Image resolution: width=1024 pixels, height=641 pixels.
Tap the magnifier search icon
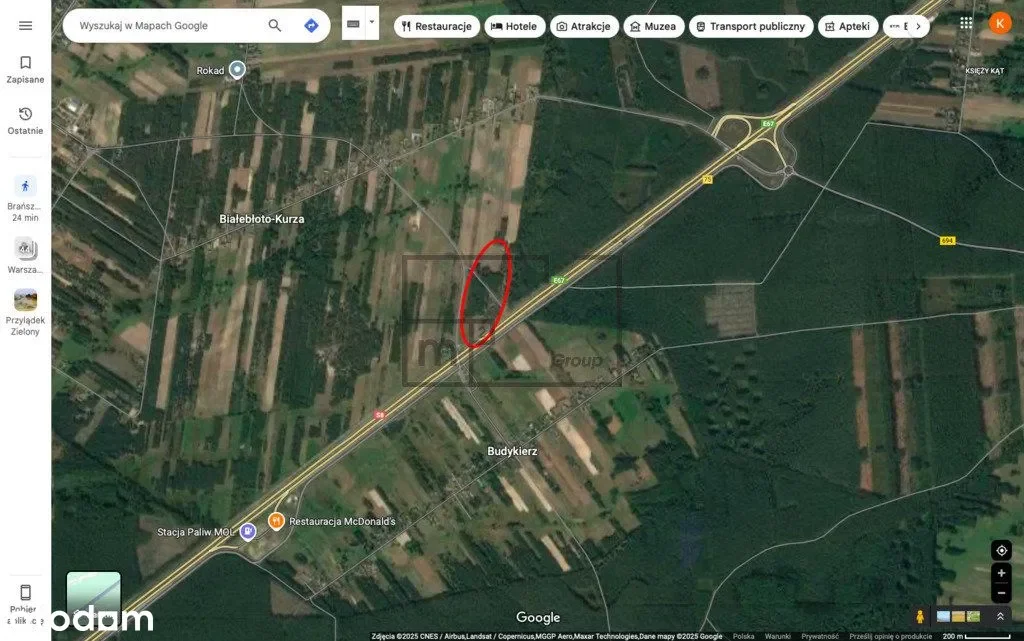click(x=275, y=26)
